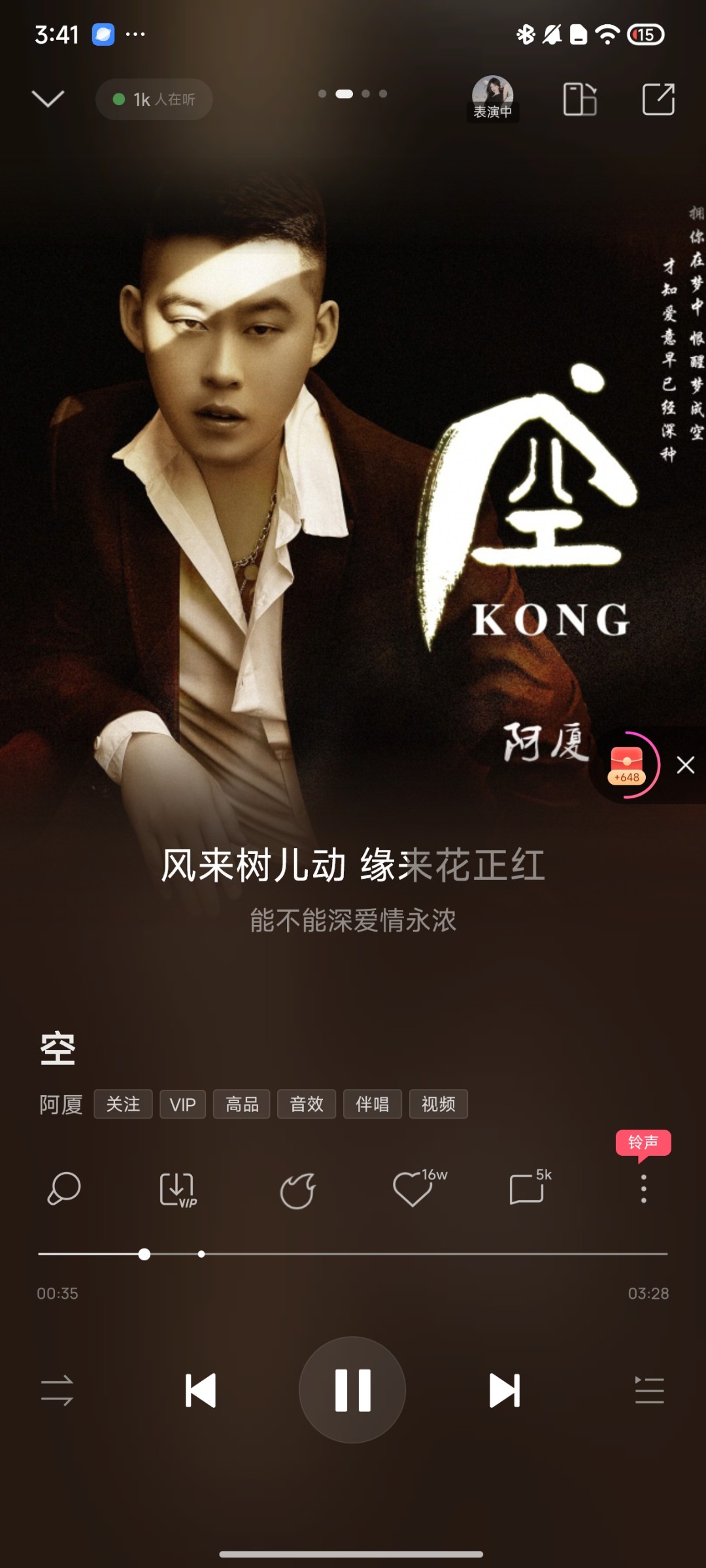Open the play queue list

[650, 1390]
